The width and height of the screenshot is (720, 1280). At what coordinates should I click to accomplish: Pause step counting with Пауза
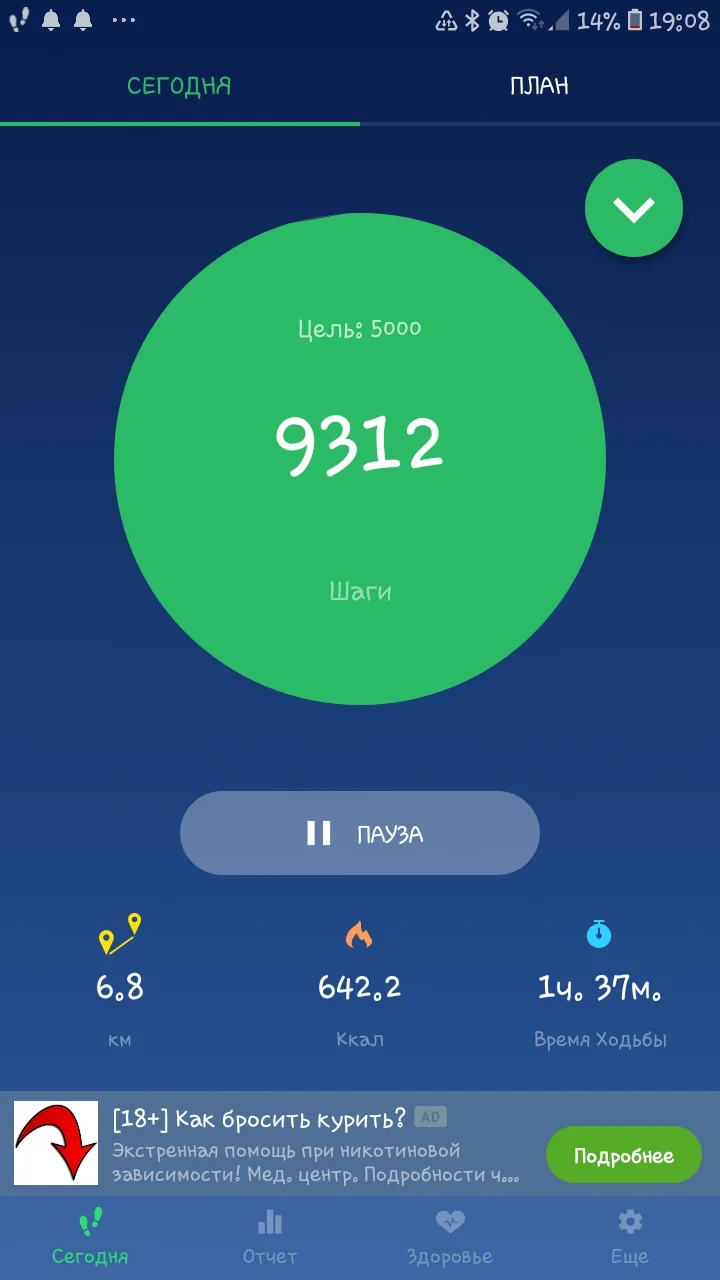point(360,833)
